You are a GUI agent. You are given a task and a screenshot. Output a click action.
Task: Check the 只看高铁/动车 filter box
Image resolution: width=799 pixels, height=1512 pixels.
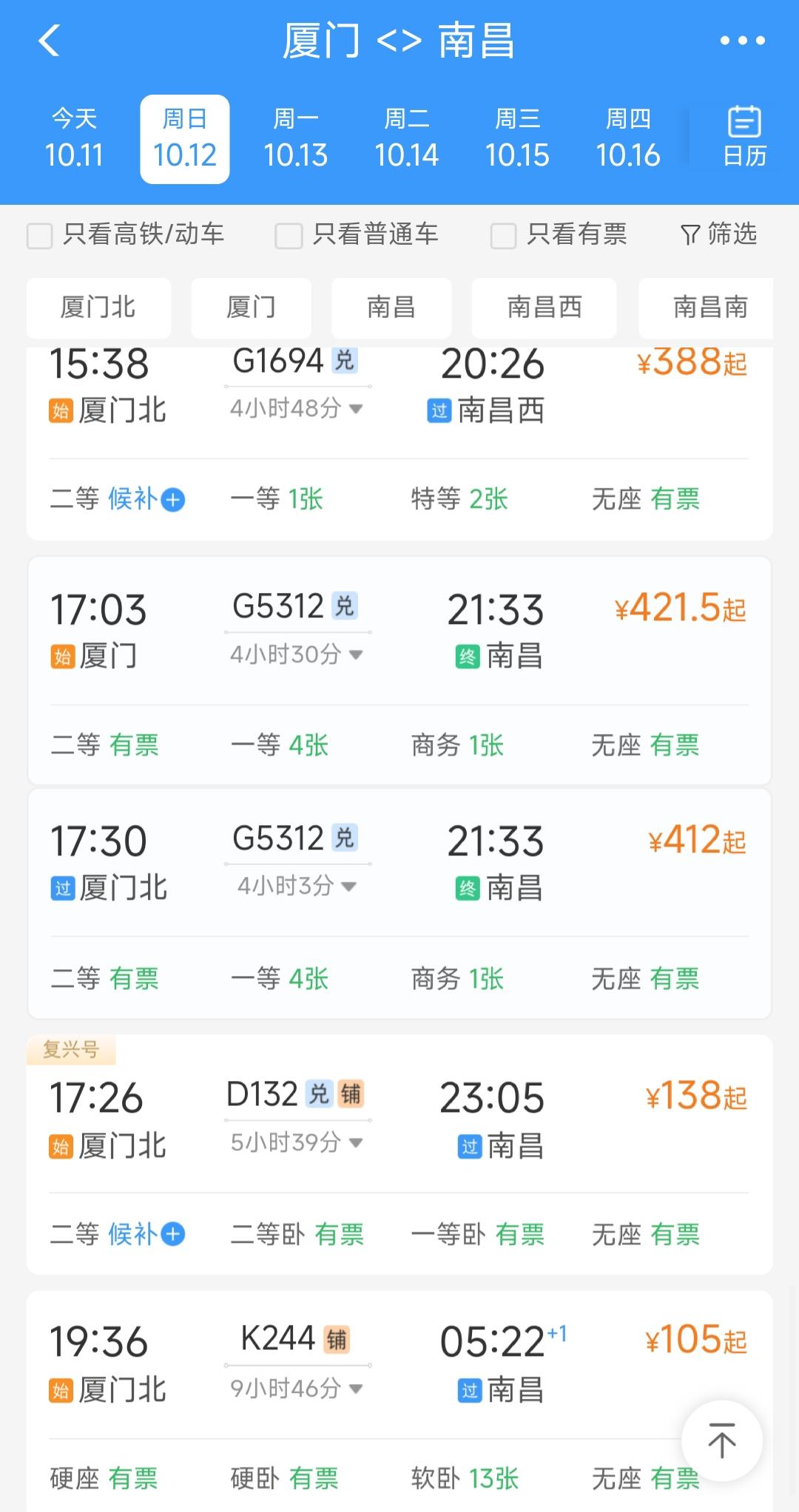pos(39,236)
